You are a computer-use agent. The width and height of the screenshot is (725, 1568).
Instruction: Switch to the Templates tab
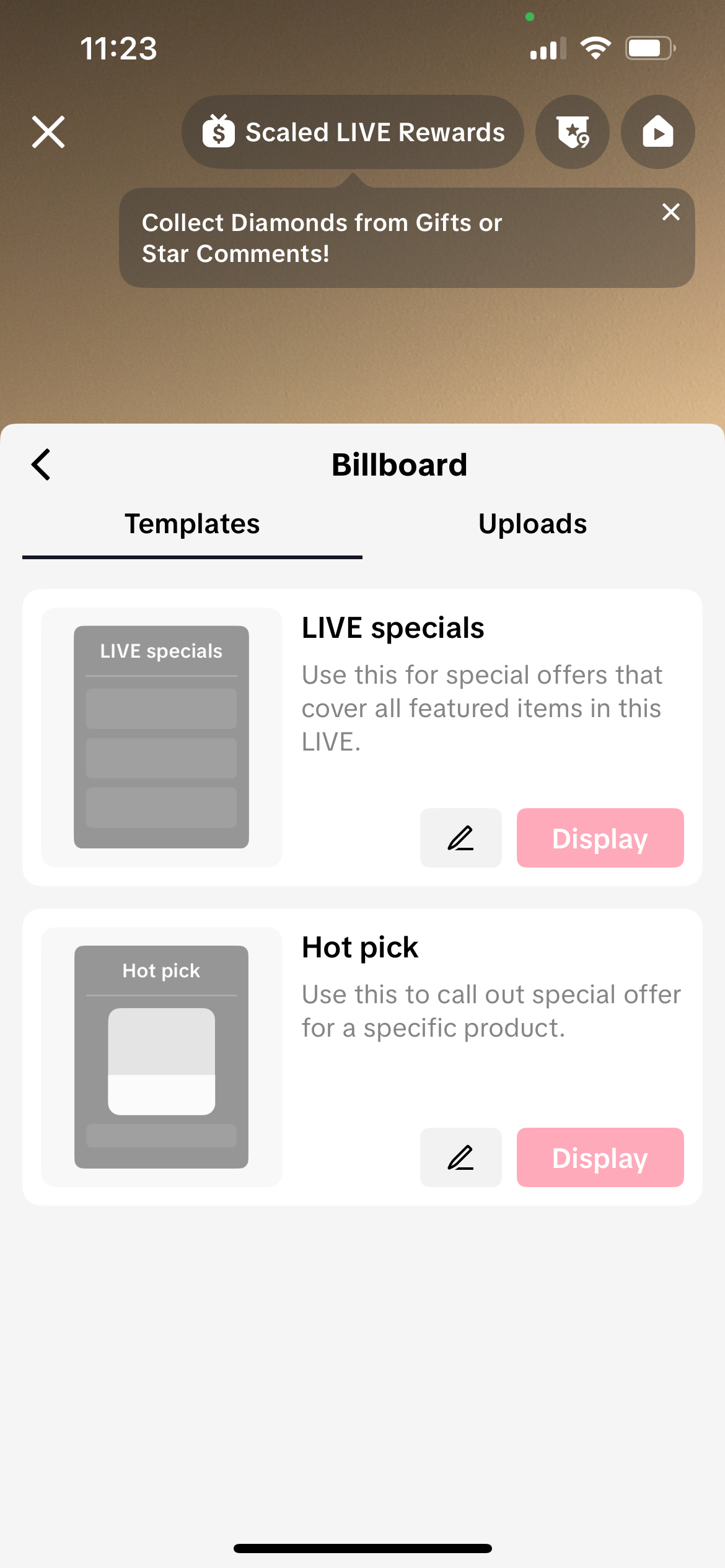tap(192, 525)
